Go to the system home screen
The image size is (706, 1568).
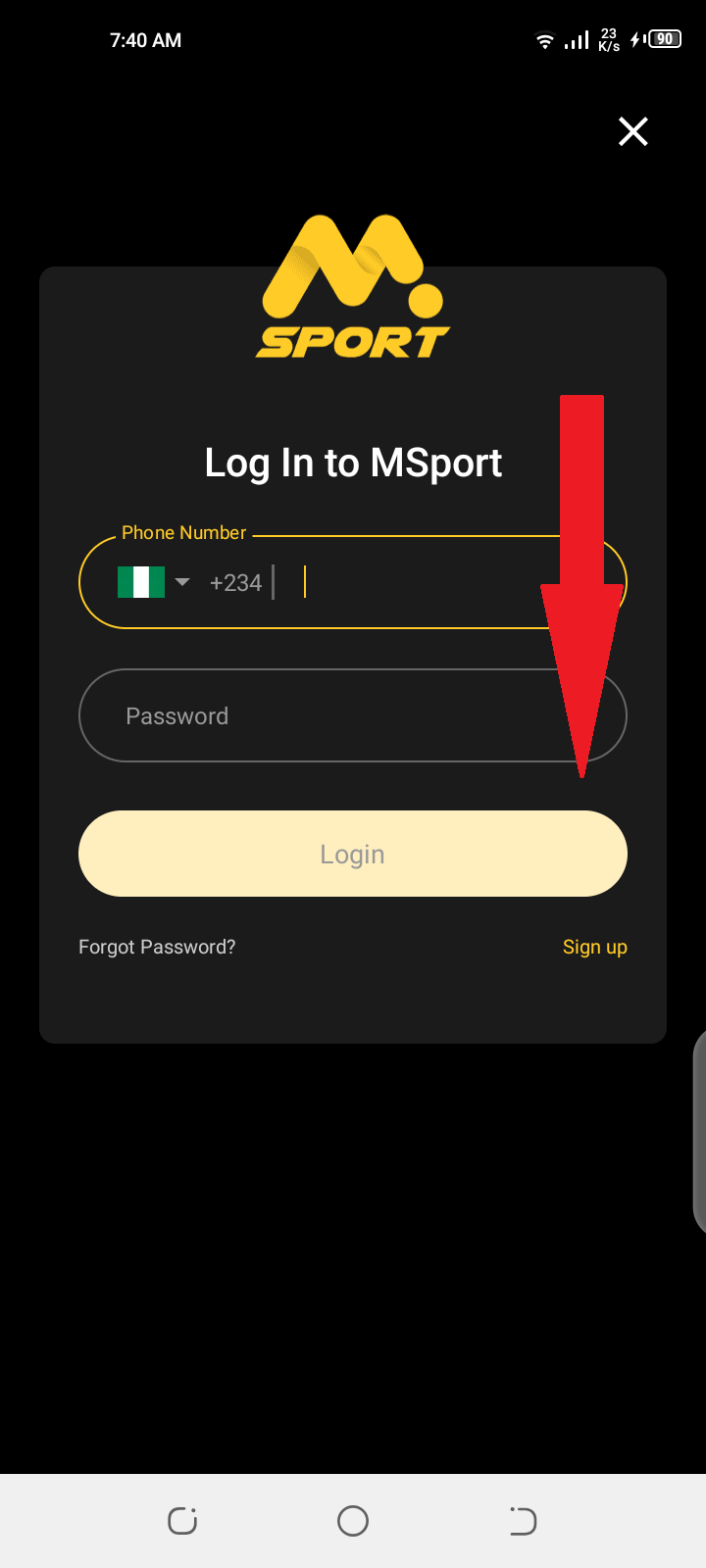[352, 1521]
